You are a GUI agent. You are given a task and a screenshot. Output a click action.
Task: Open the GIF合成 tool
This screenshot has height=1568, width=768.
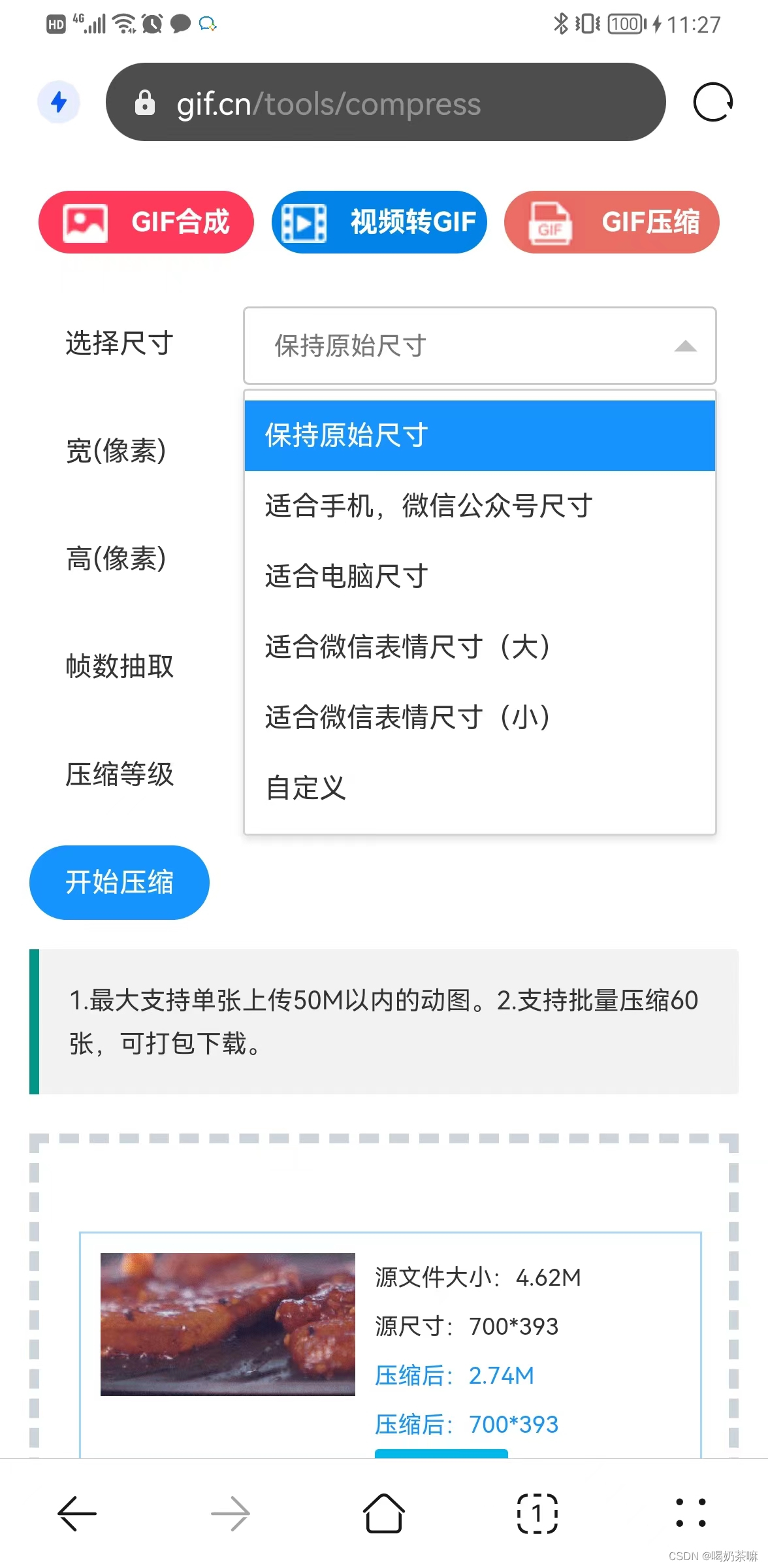point(146,222)
